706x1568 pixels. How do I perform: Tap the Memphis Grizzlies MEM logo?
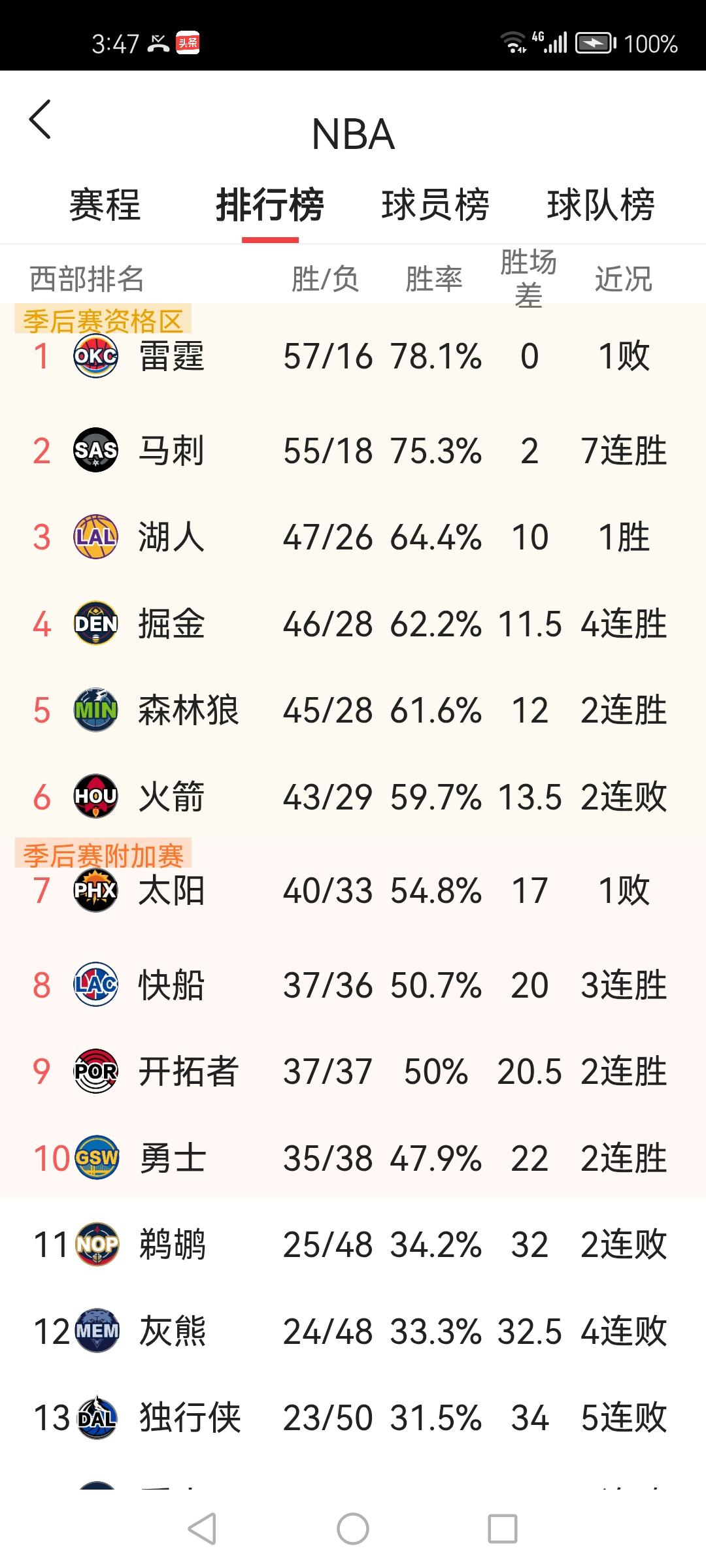(97, 1331)
